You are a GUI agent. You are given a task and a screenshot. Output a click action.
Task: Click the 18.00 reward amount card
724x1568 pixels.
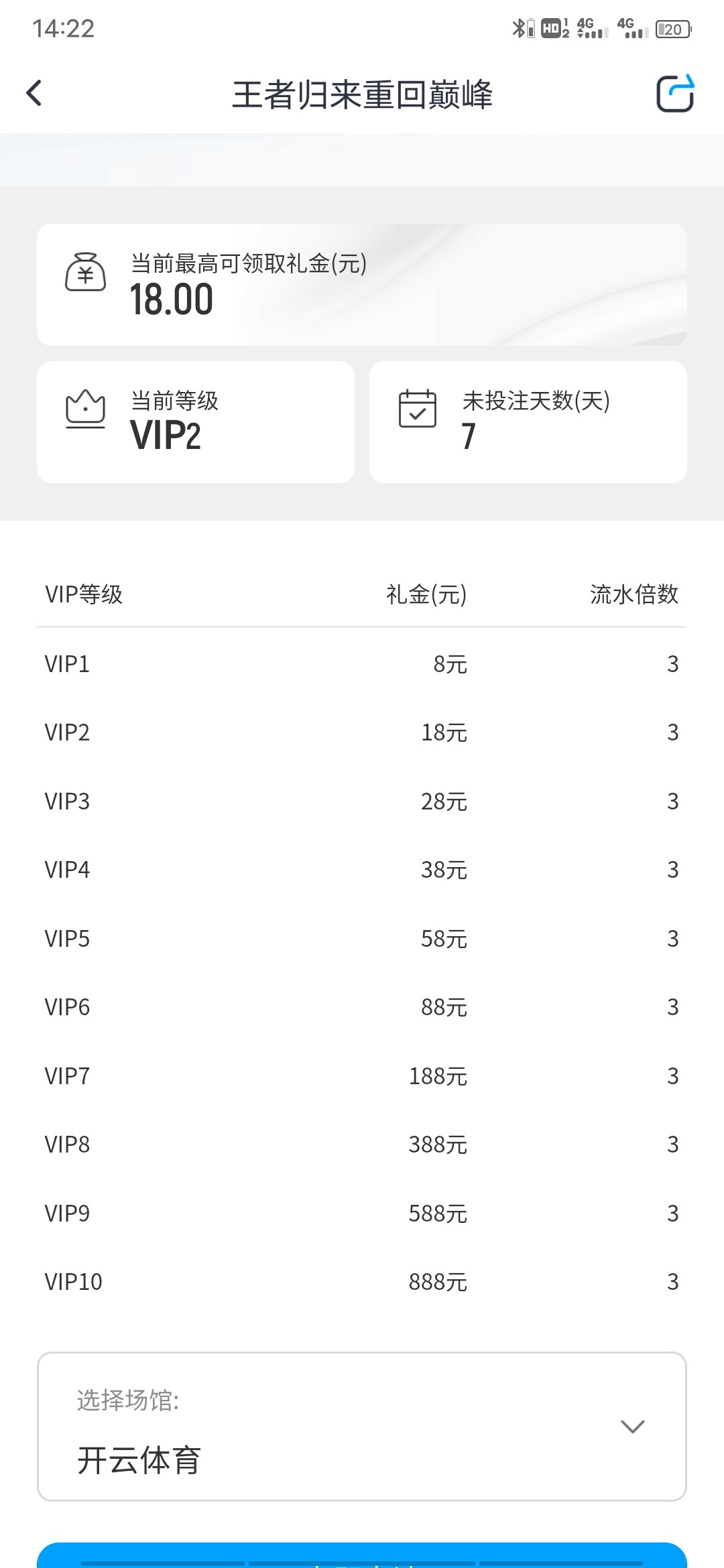(362, 283)
